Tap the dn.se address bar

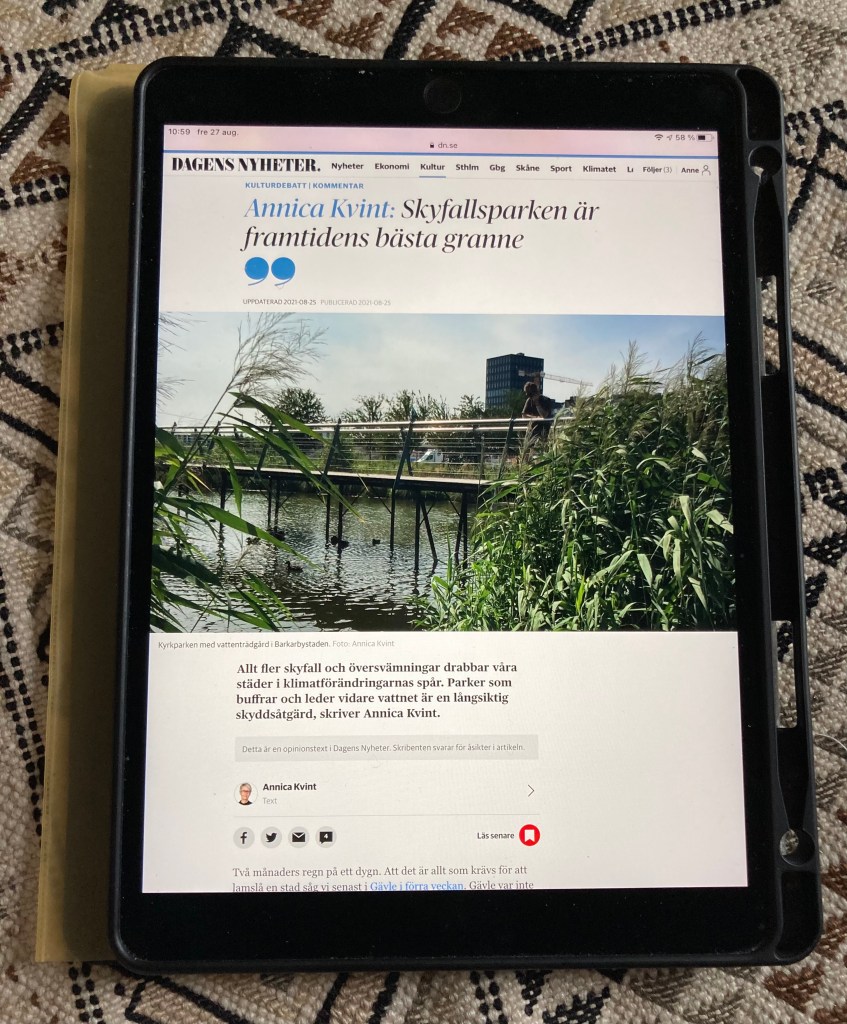point(441,145)
